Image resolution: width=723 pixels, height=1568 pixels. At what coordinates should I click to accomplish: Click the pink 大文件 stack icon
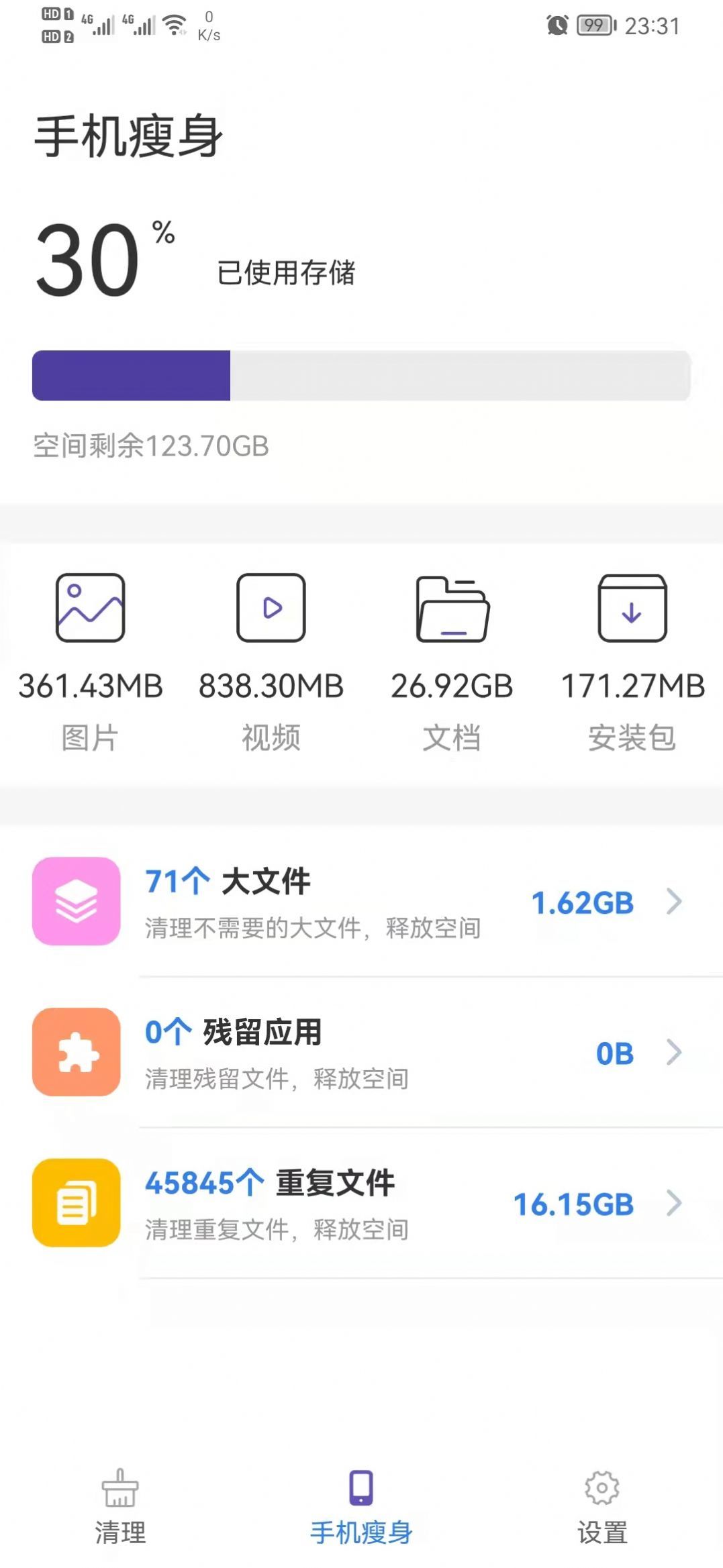point(76,901)
